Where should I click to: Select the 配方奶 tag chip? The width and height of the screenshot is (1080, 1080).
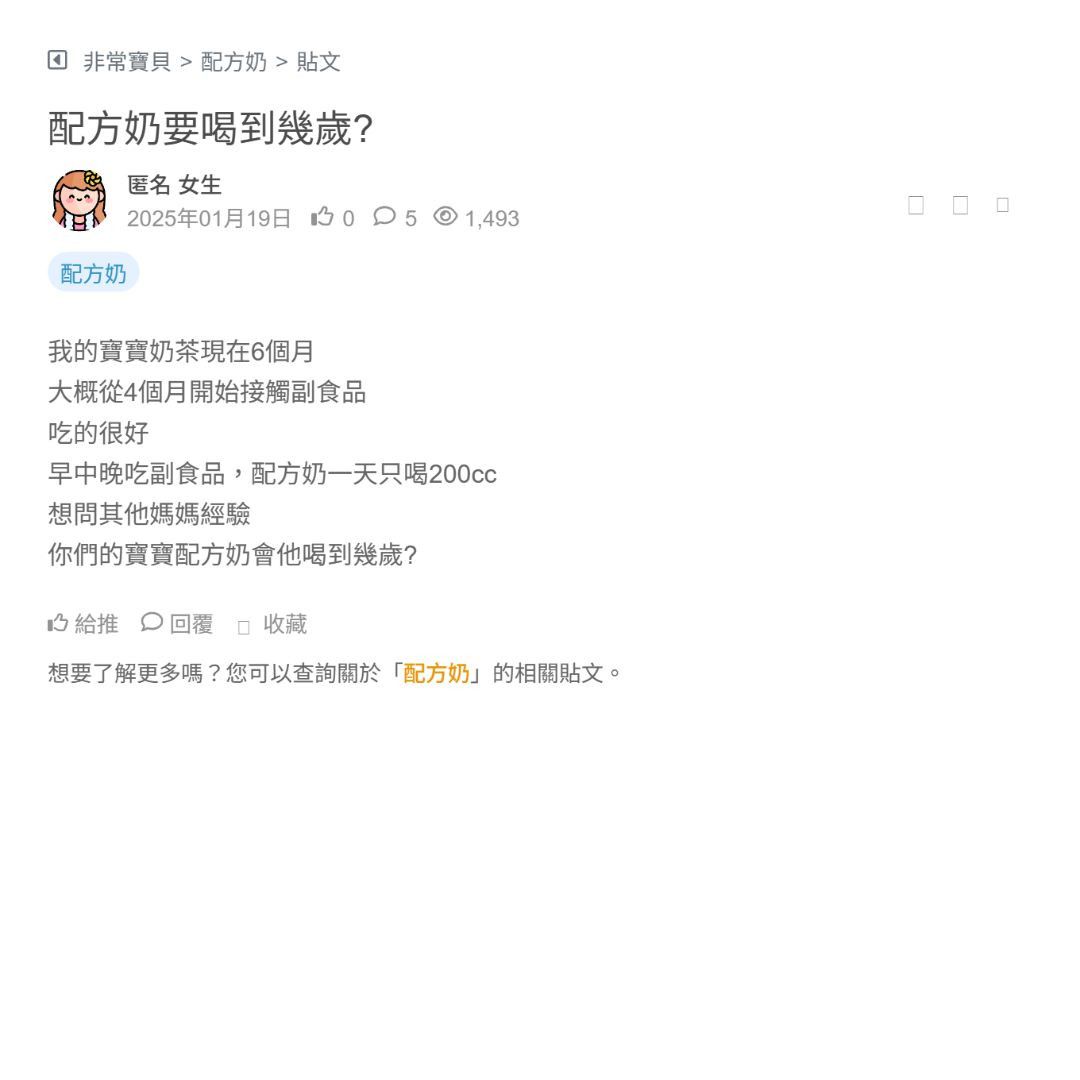93,273
